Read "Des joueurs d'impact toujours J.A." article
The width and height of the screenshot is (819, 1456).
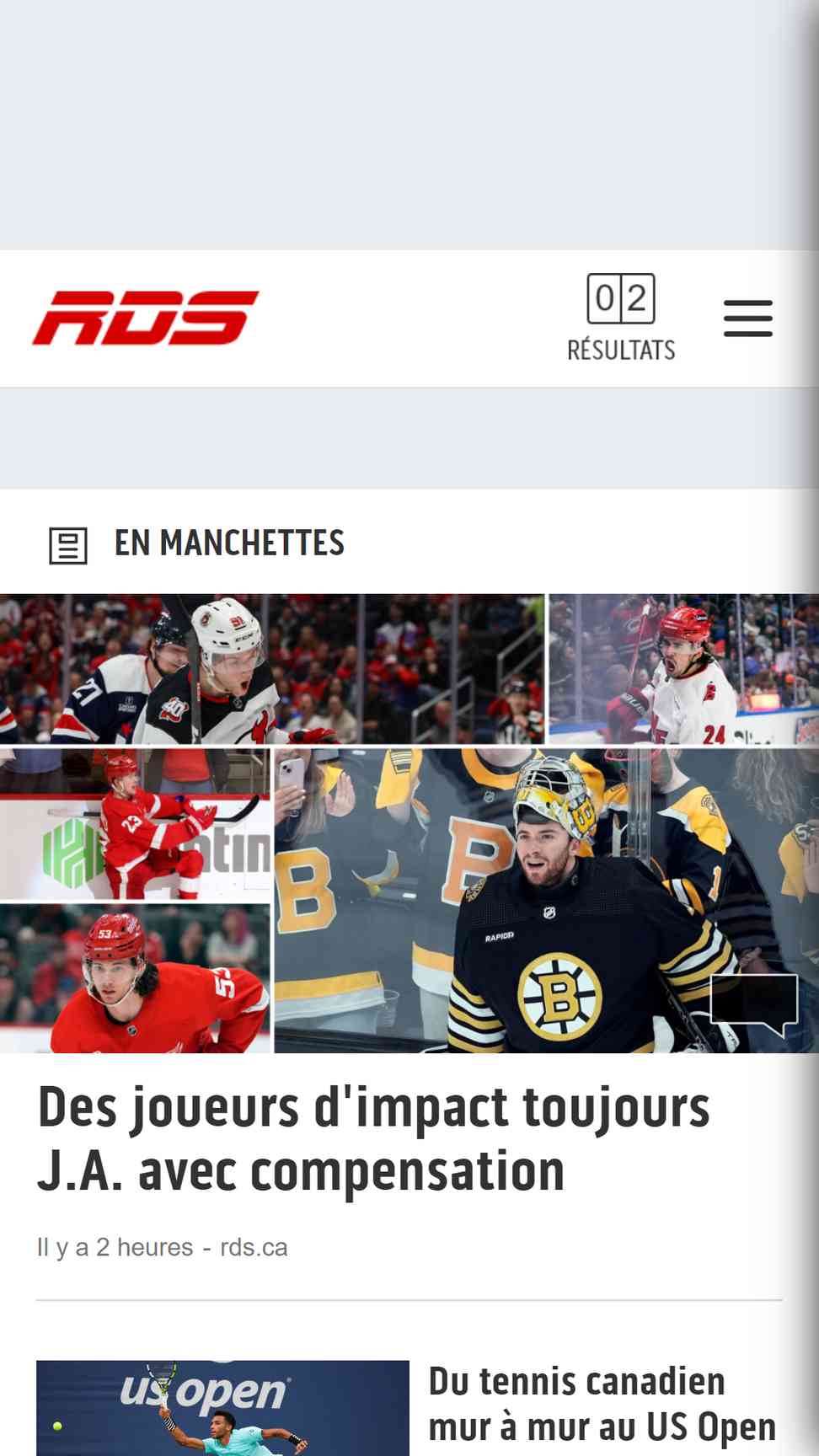click(374, 1138)
